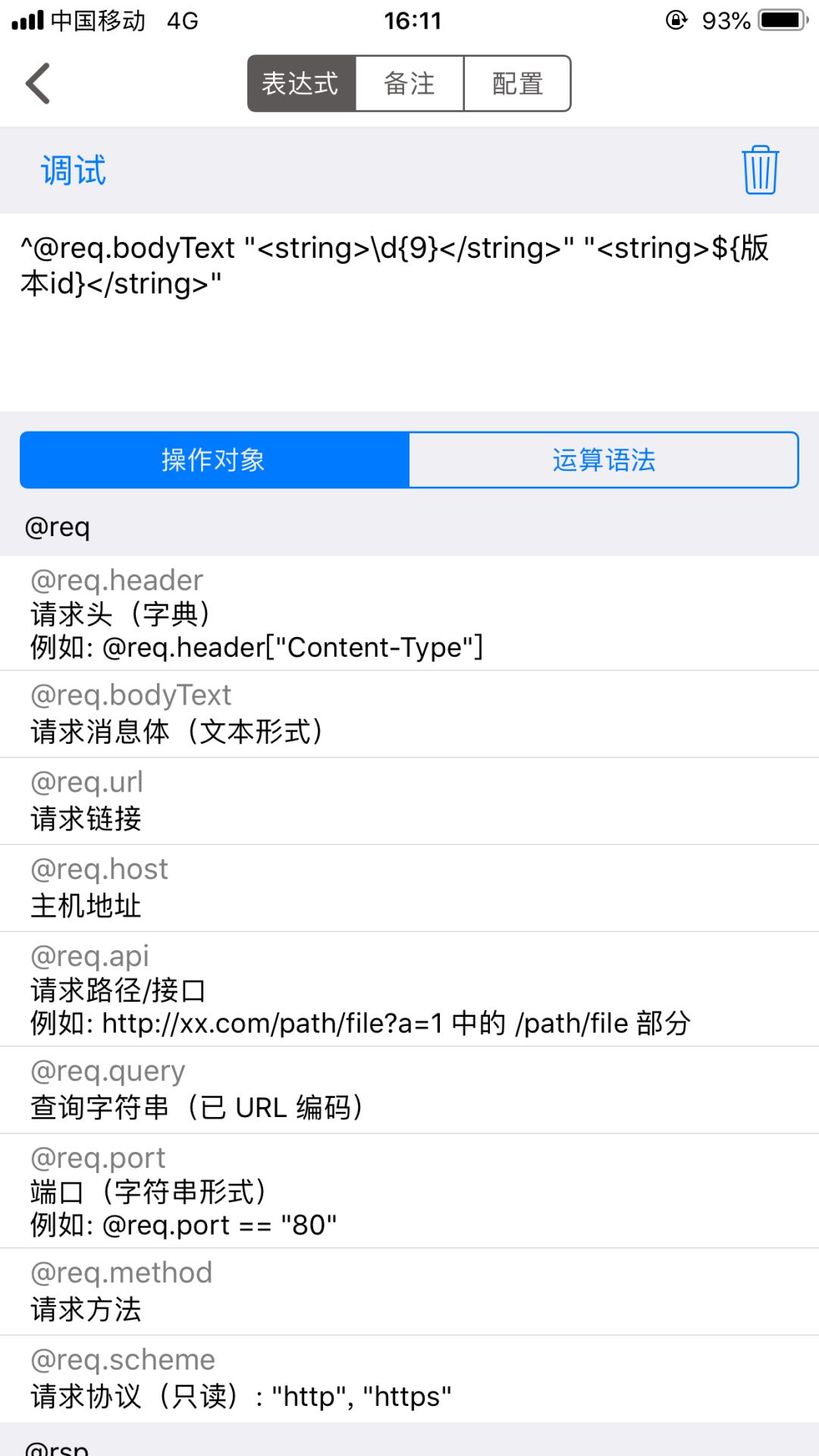Select the @req operation object
This screenshot has width=819, height=1456.
point(58,526)
